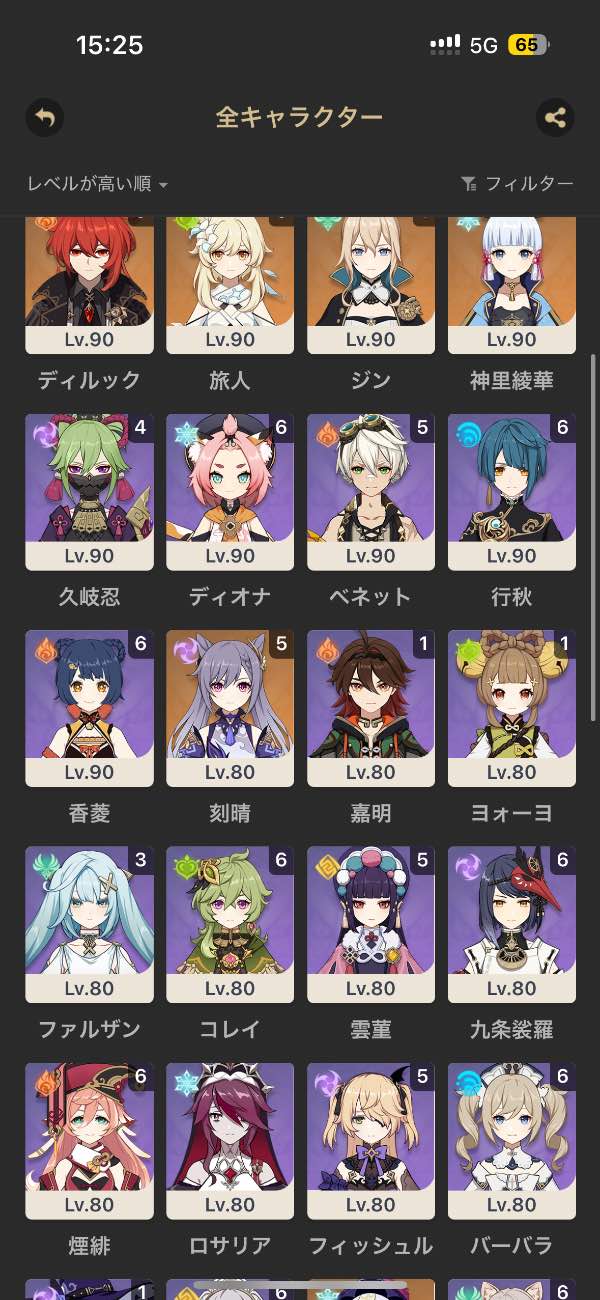Open 香菱 character details
Viewport: 600px width, 1300px height.
click(x=89, y=708)
